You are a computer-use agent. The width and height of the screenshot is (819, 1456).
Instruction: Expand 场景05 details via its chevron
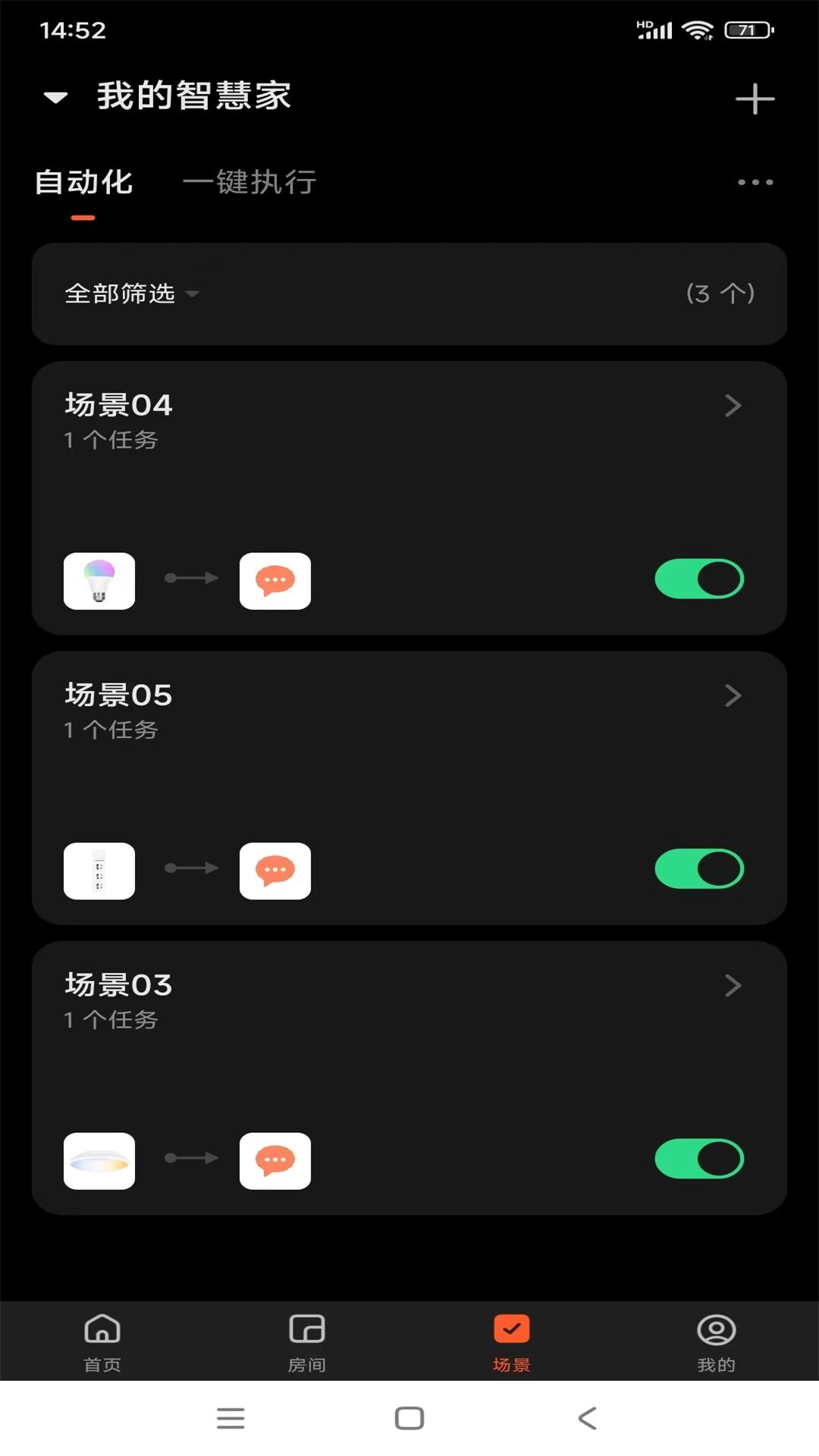(733, 695)
